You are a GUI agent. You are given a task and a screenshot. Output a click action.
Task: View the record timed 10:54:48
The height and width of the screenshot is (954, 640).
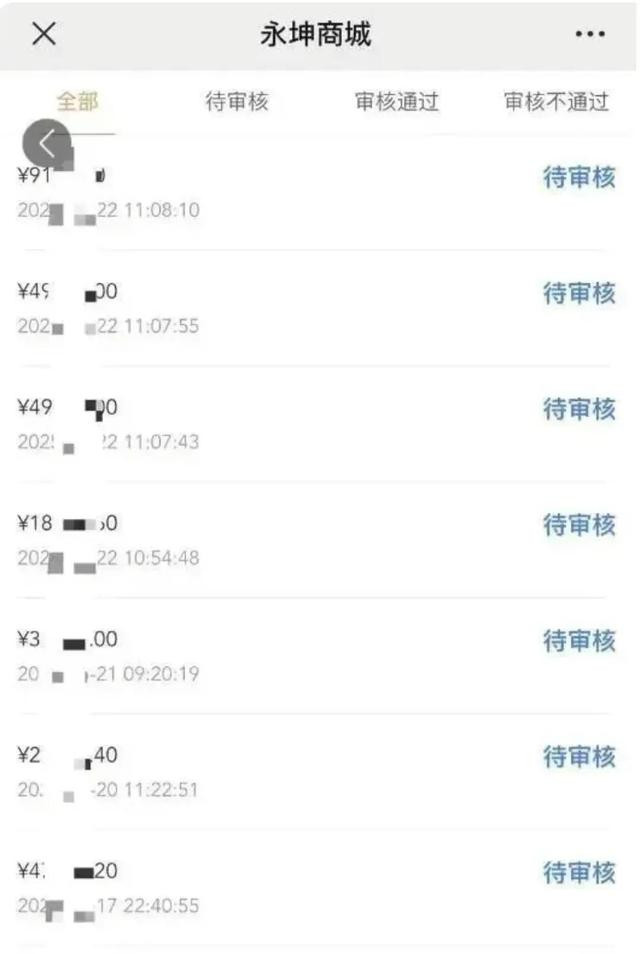pos(320,541)
